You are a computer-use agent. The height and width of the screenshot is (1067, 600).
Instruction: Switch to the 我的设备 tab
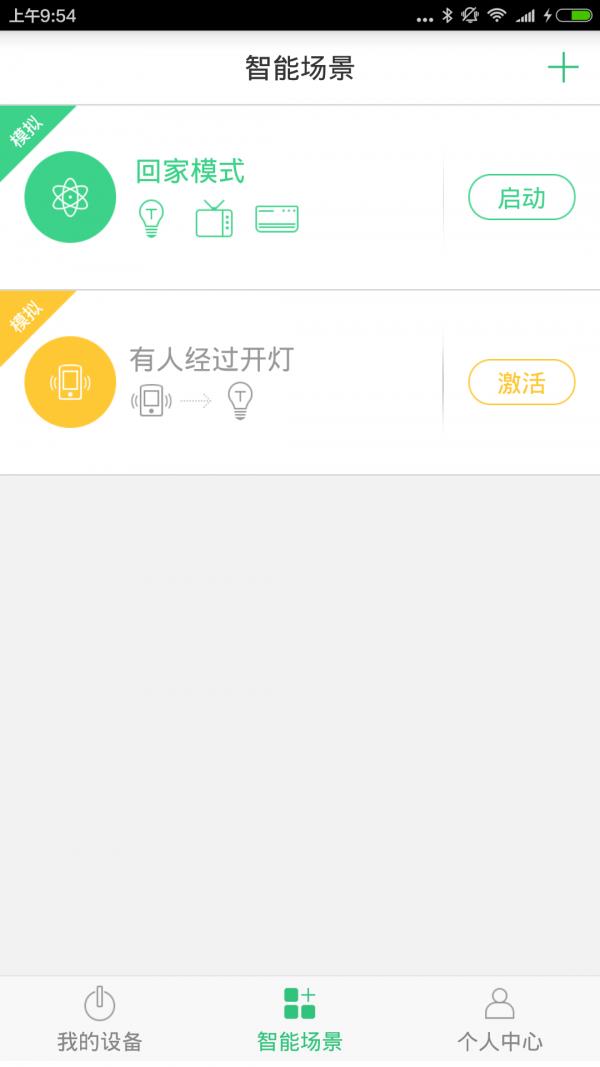(x=100, y=1019)
